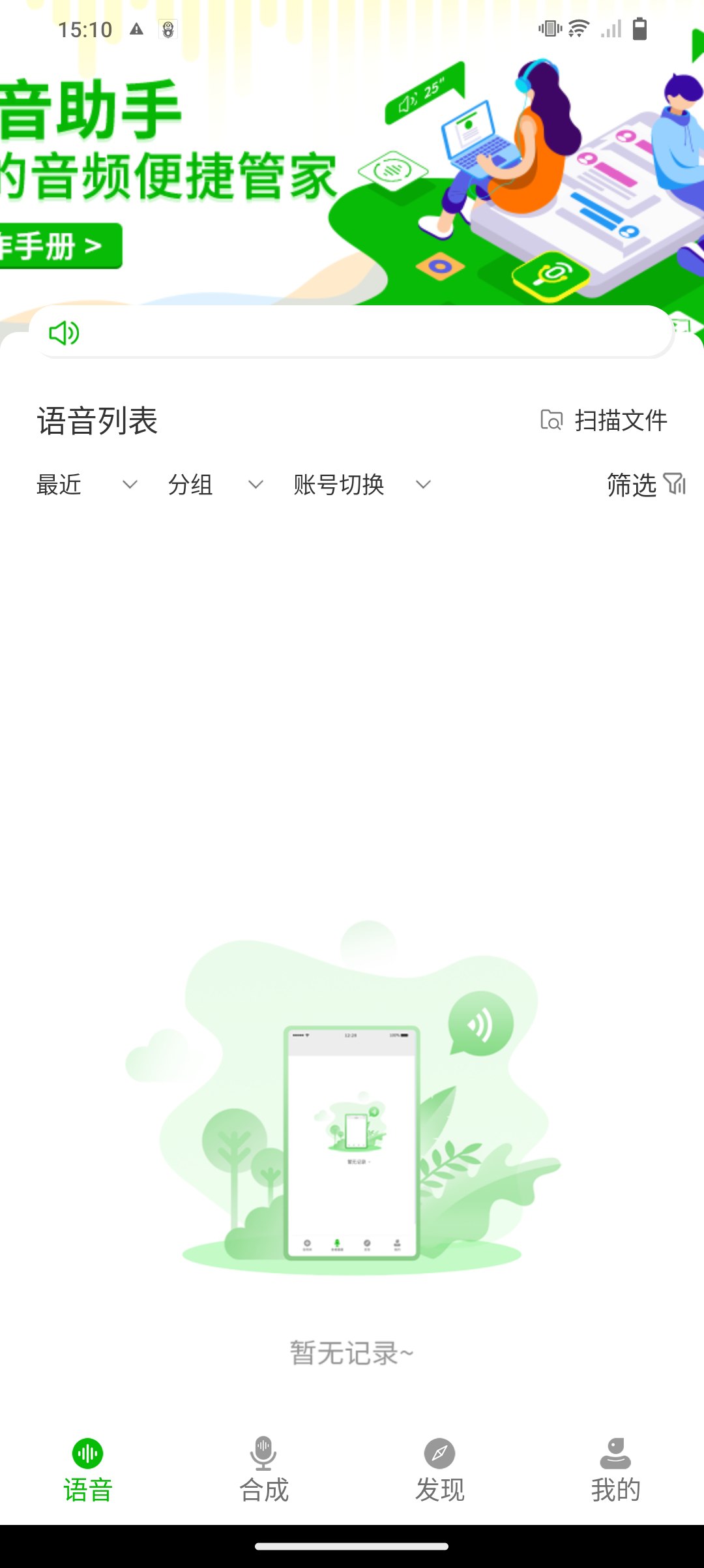Image resolution: width=704 pixels, height=1568 pixels.
Task: Go to the 我的 tab
Action: tap(616, 1471)
